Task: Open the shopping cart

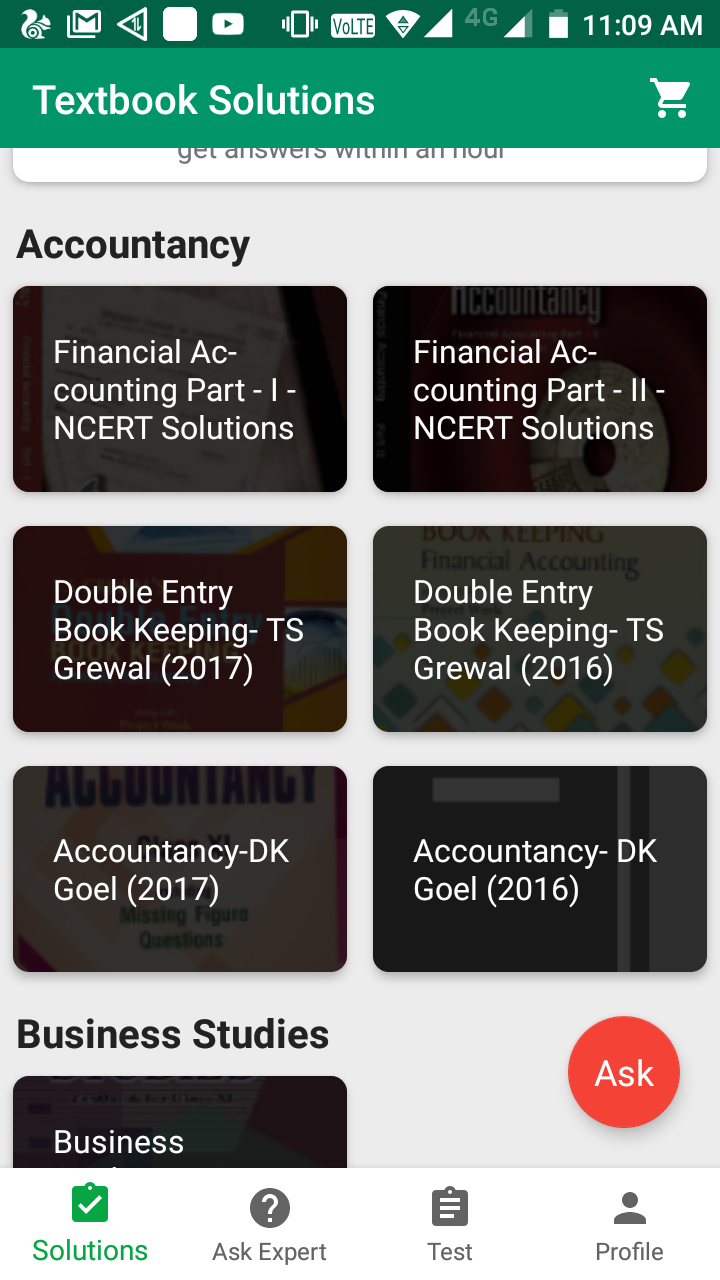Action: 671,99
